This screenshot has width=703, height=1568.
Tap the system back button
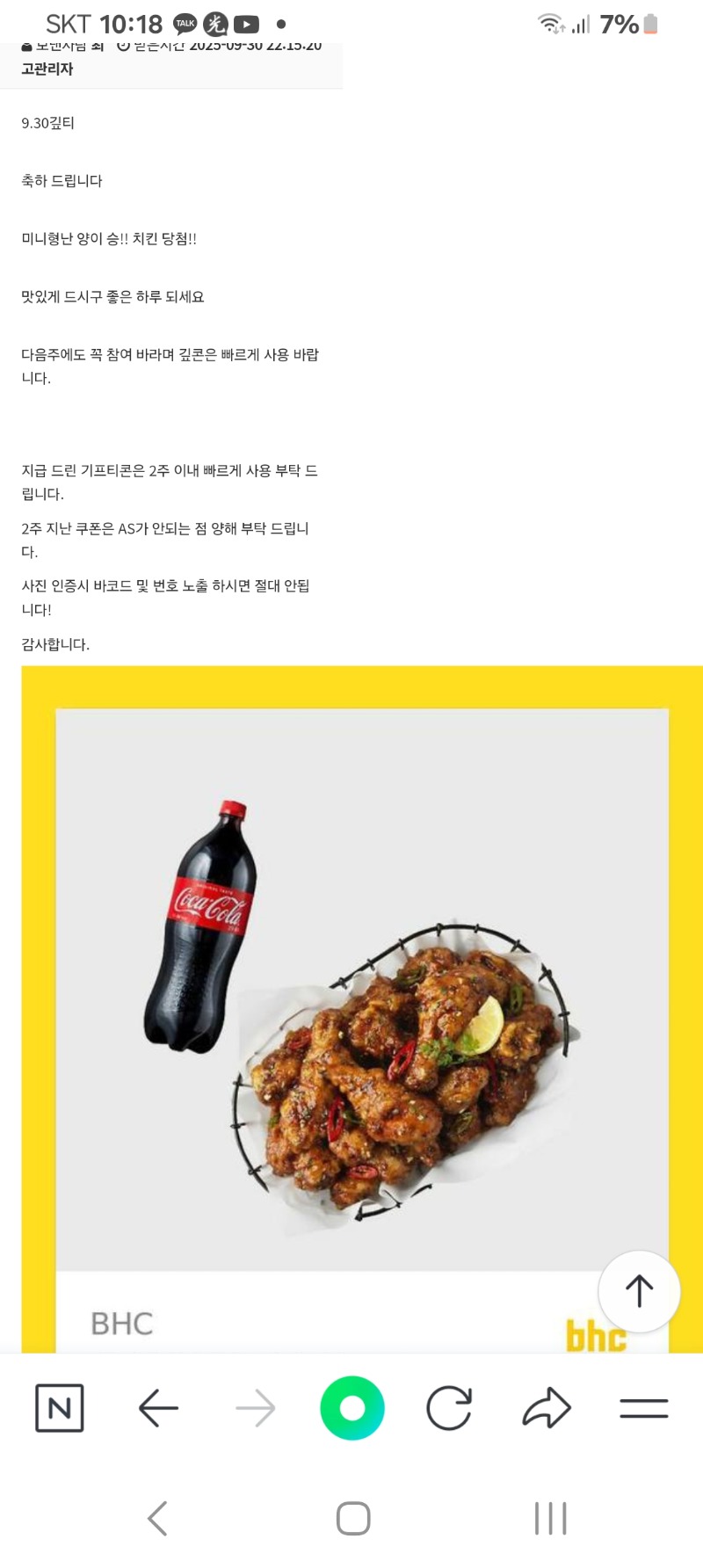click(157, 1518)
